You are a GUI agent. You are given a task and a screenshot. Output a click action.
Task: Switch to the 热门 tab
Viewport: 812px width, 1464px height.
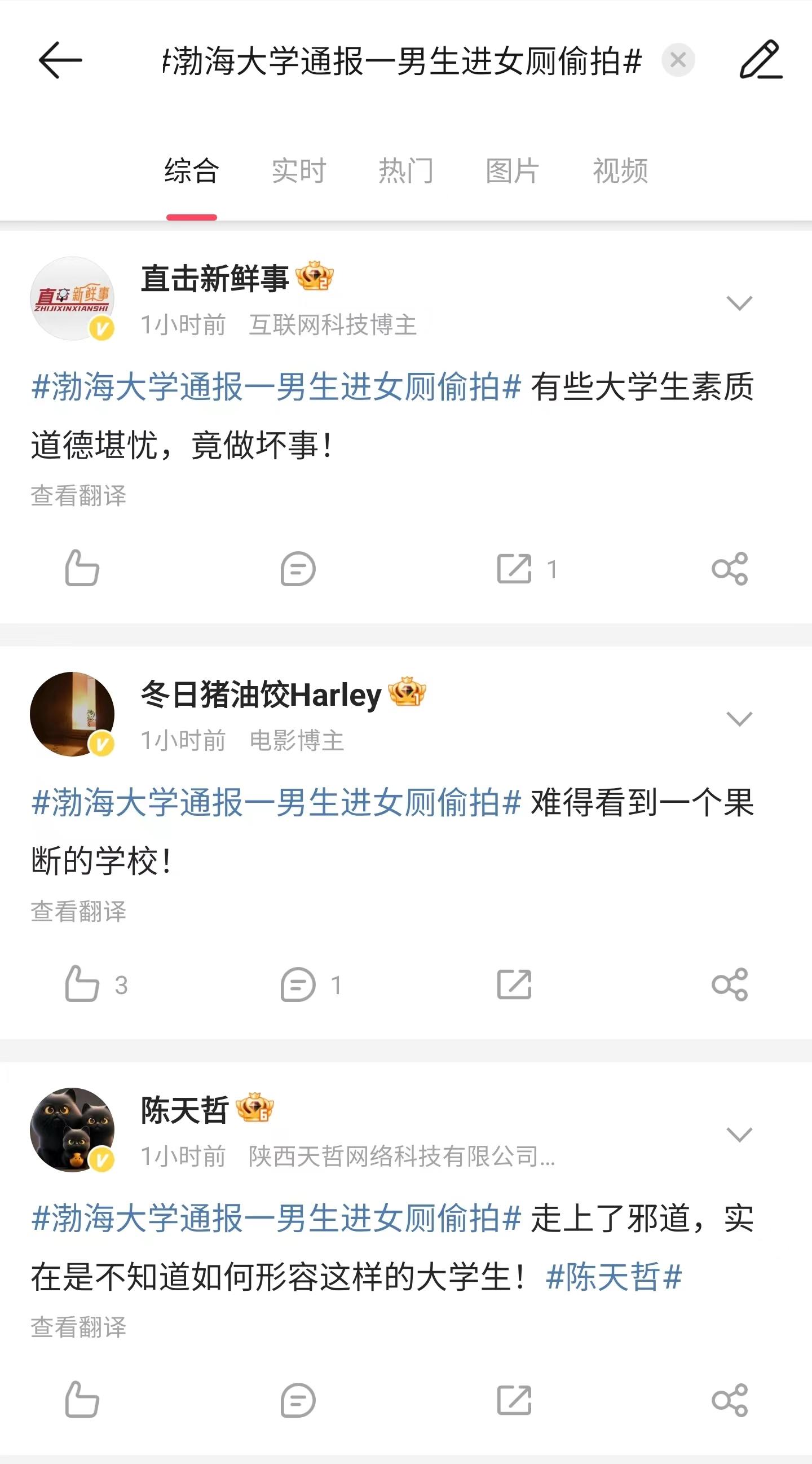click(x=405, y=170)
